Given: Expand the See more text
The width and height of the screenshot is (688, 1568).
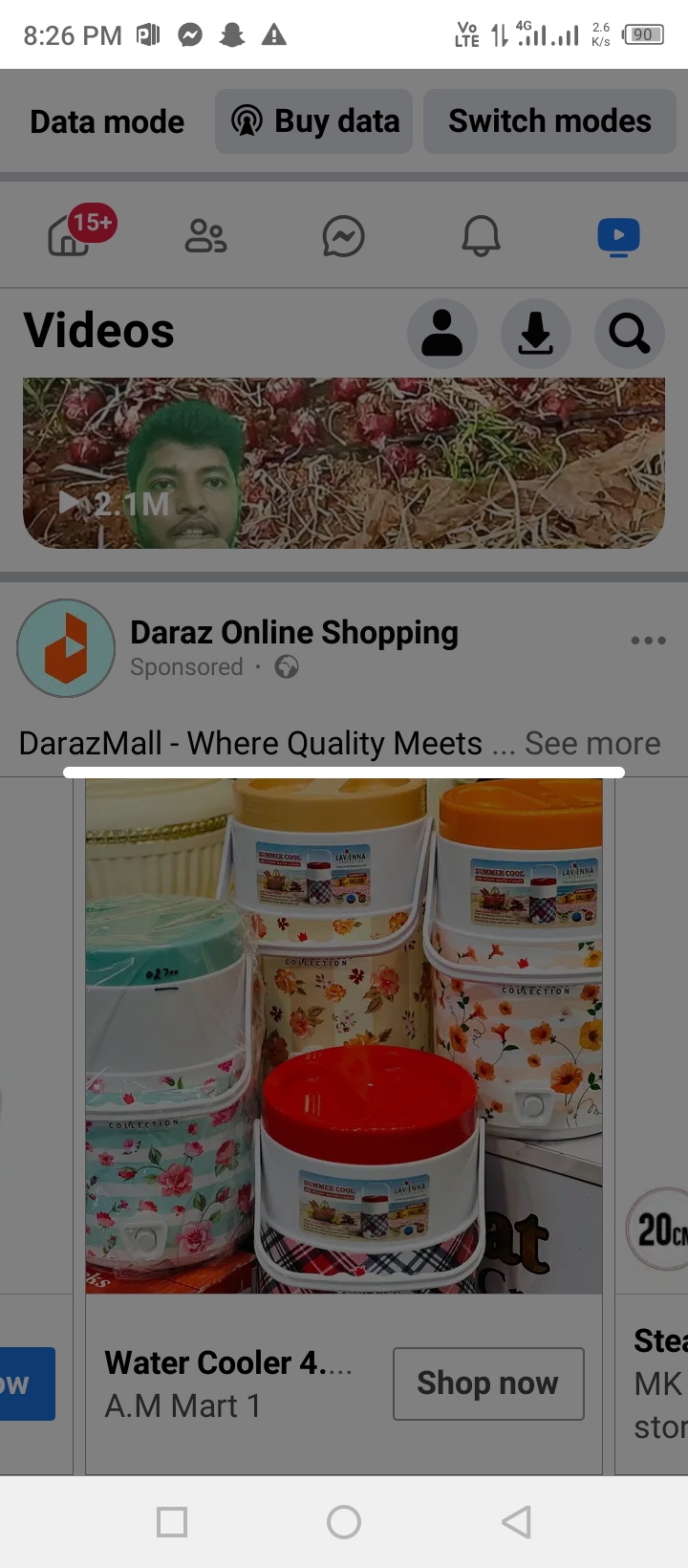Looking at the screenshot, I should pyautogui.click(x=592, y=744).
